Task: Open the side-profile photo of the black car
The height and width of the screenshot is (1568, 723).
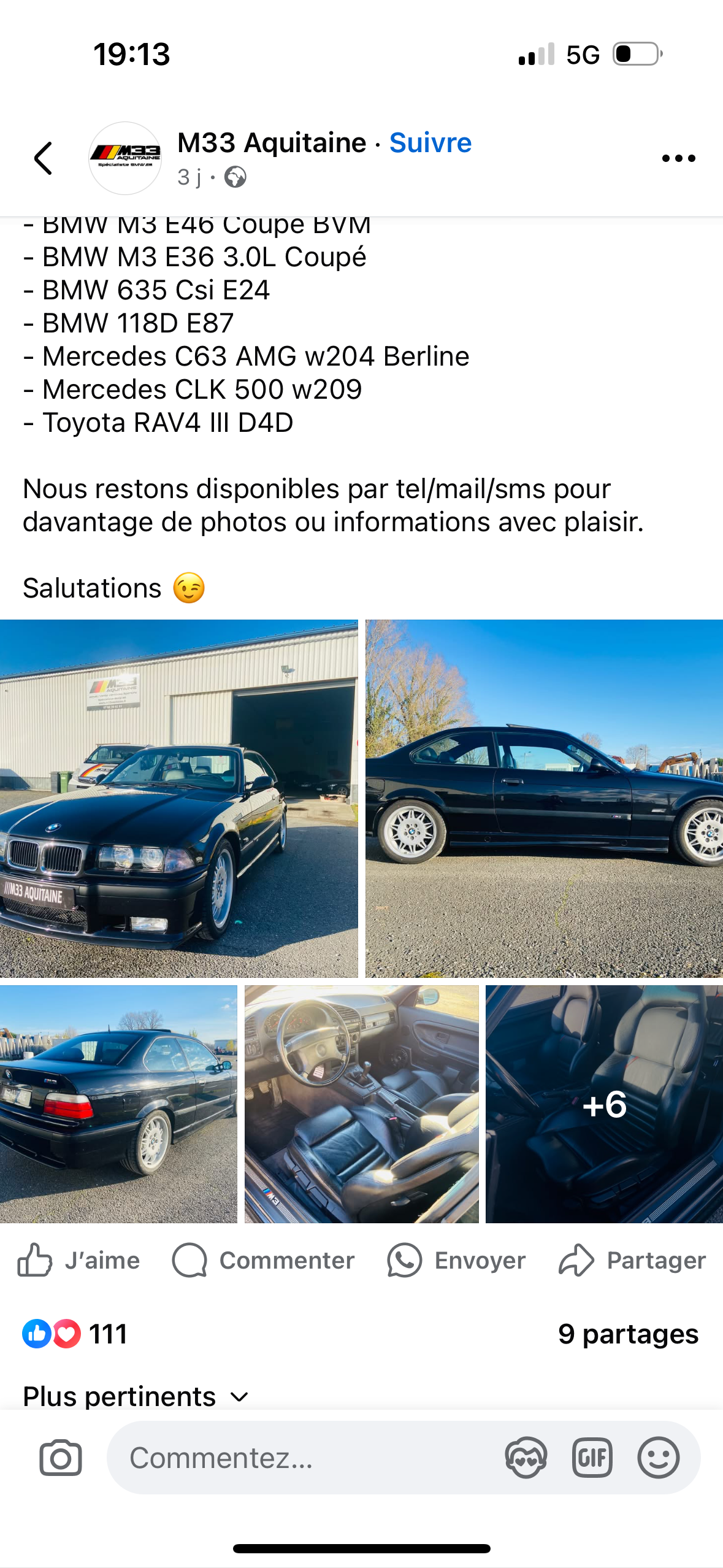Action: click(x=544, y=798)
